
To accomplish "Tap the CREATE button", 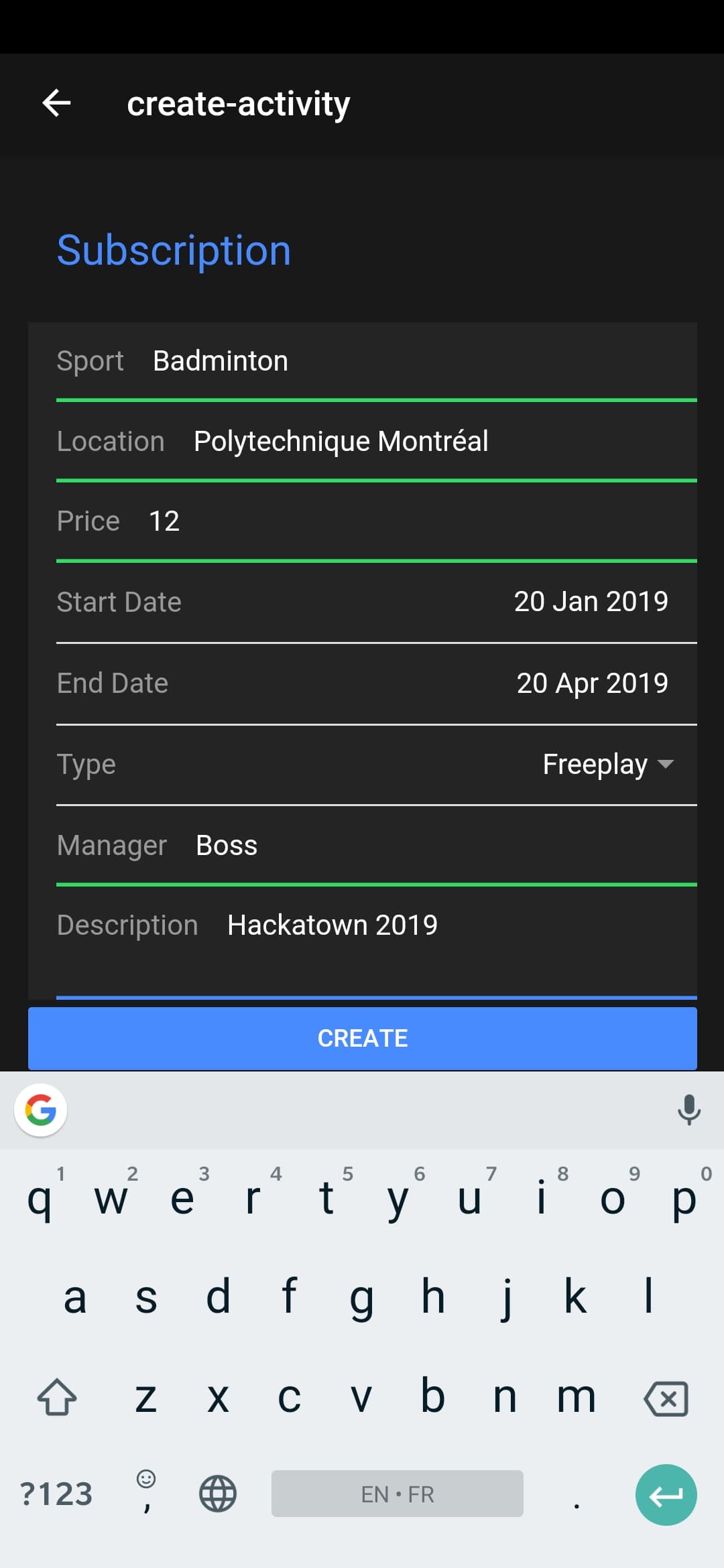I will pyautogui.click(x=362, y=1038).
